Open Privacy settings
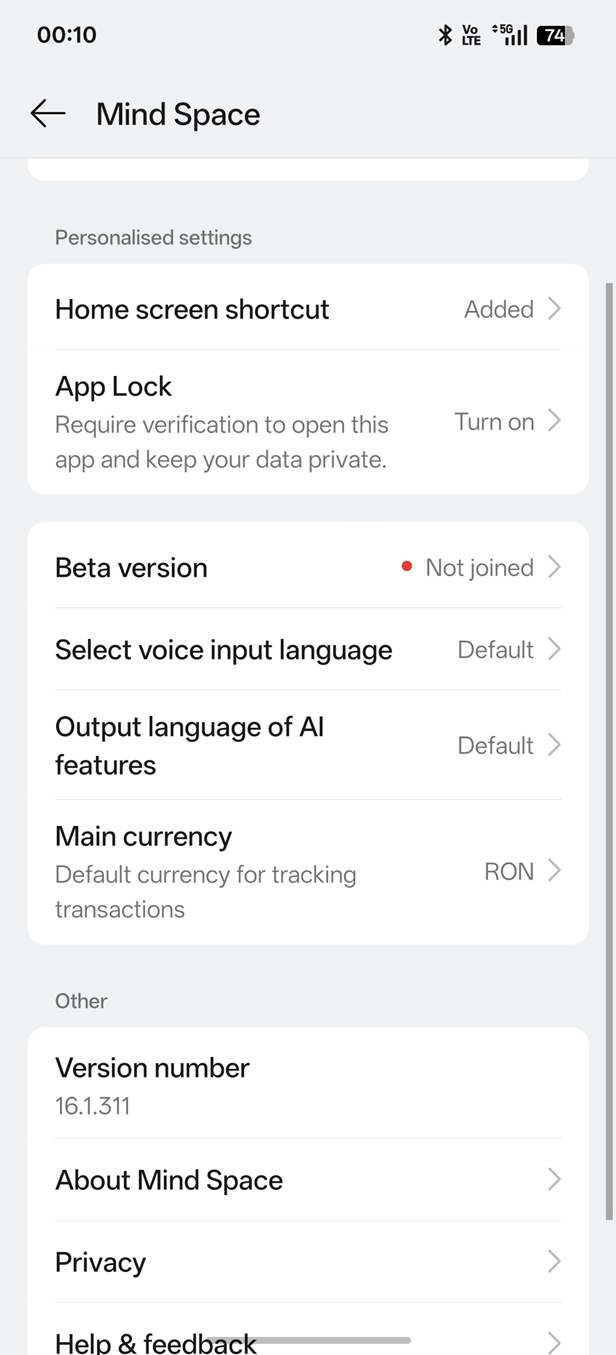616x1355 pixels. 307,1262
